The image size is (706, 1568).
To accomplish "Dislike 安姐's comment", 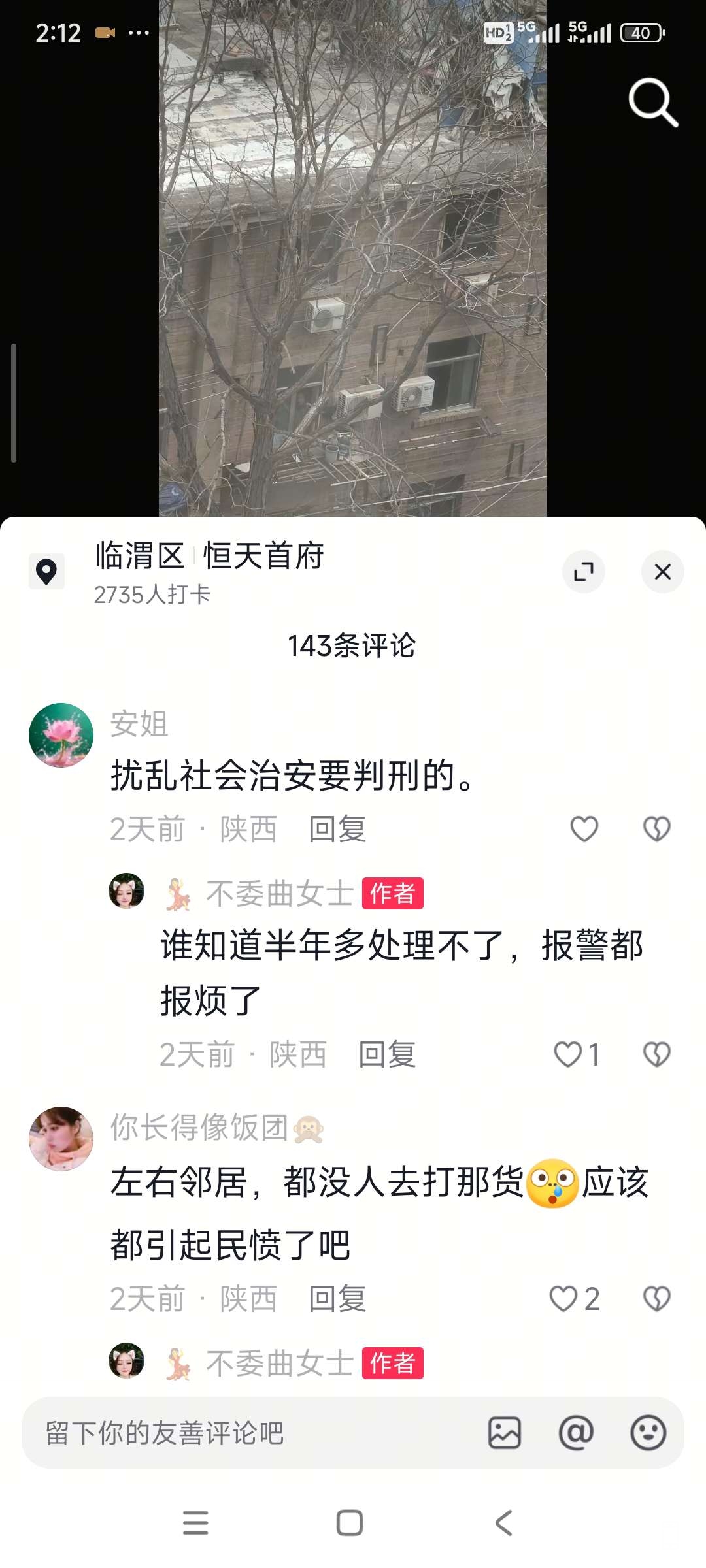I will (656, 829).
